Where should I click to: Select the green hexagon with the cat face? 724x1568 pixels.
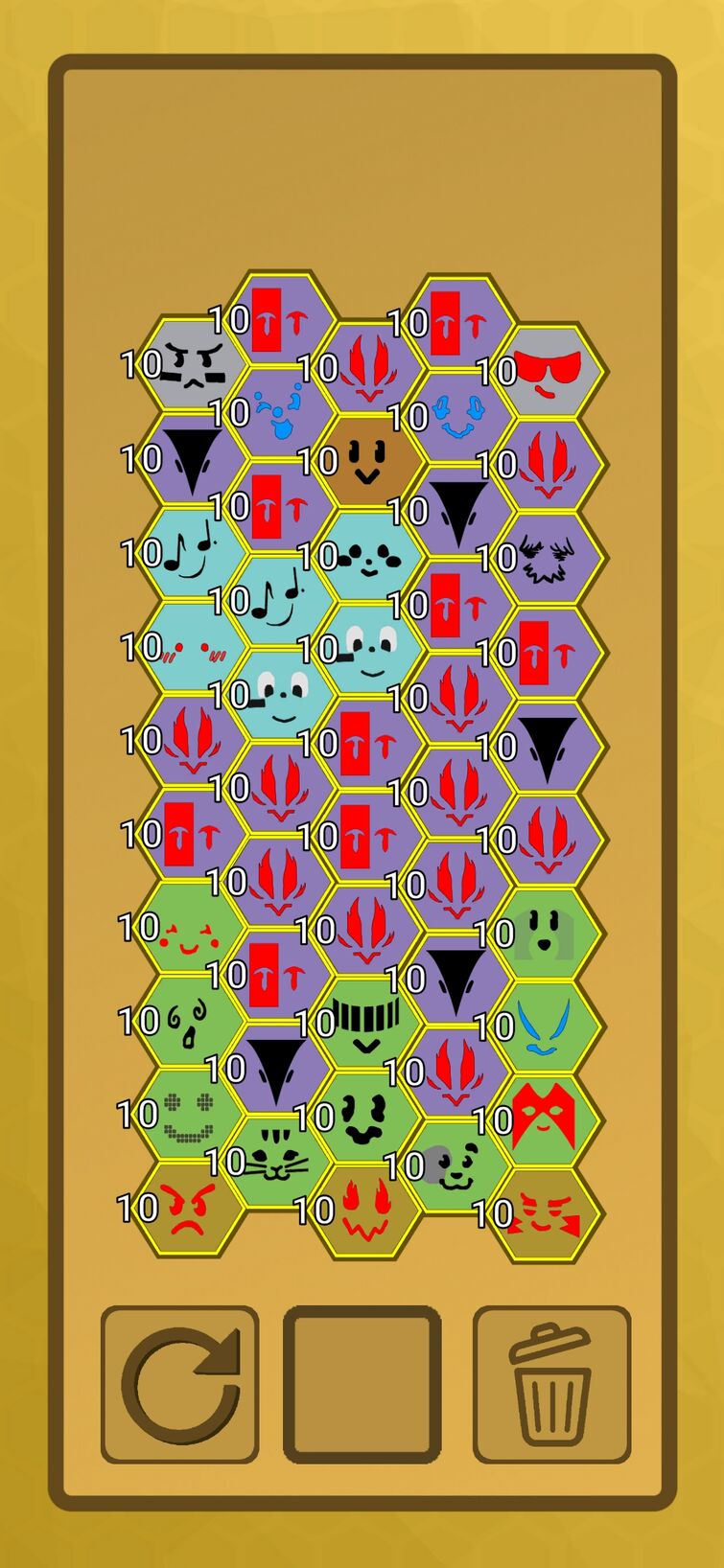(278, 1160)
